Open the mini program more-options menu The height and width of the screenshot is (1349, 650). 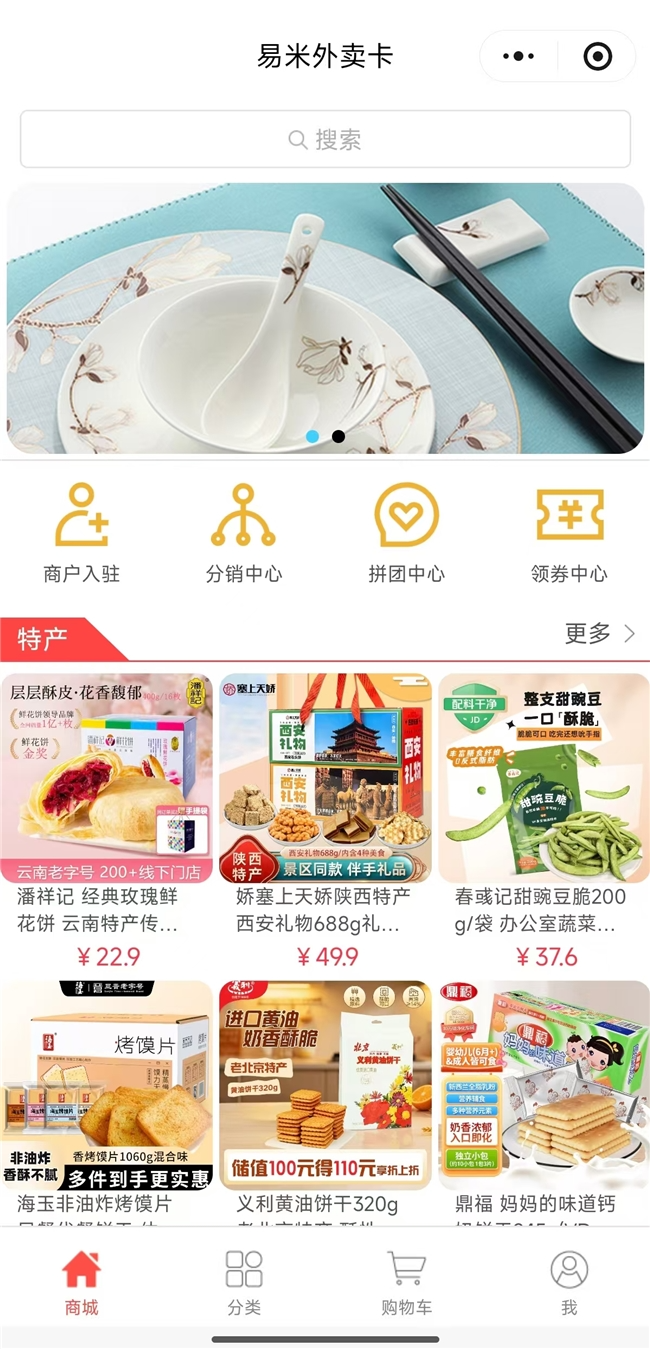518,57
